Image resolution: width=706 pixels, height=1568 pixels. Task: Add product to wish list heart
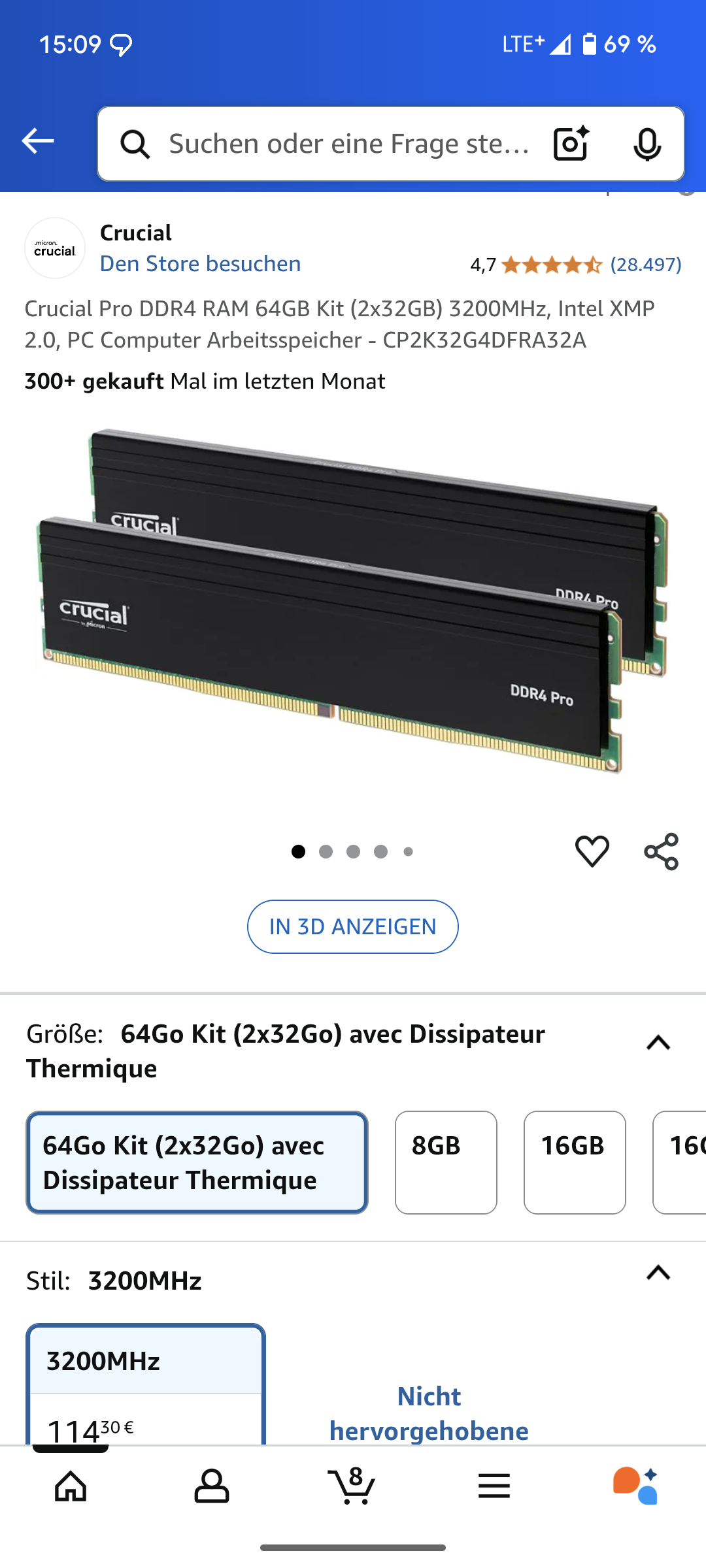(592, 851)
